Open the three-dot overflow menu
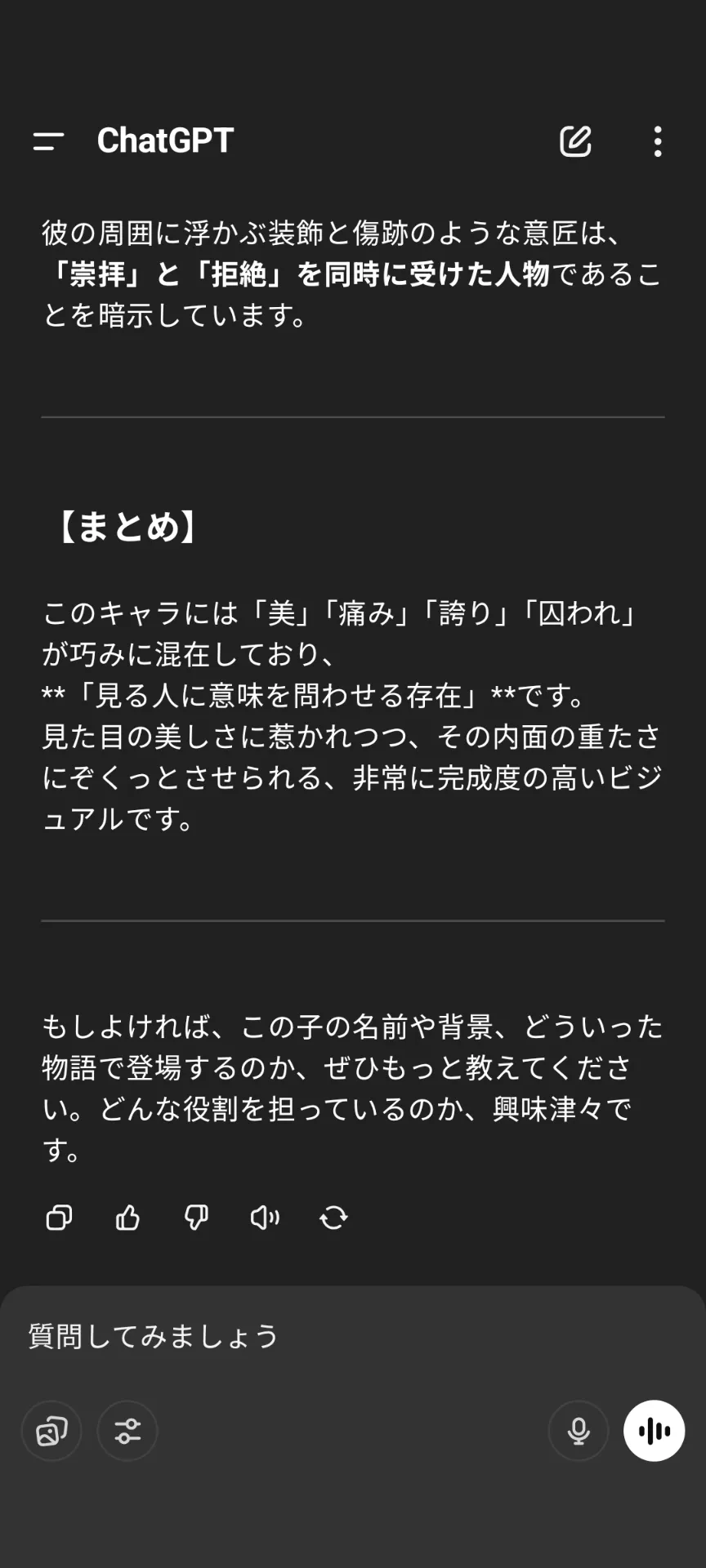This screenshot has width=706, height=1568. 658,141
